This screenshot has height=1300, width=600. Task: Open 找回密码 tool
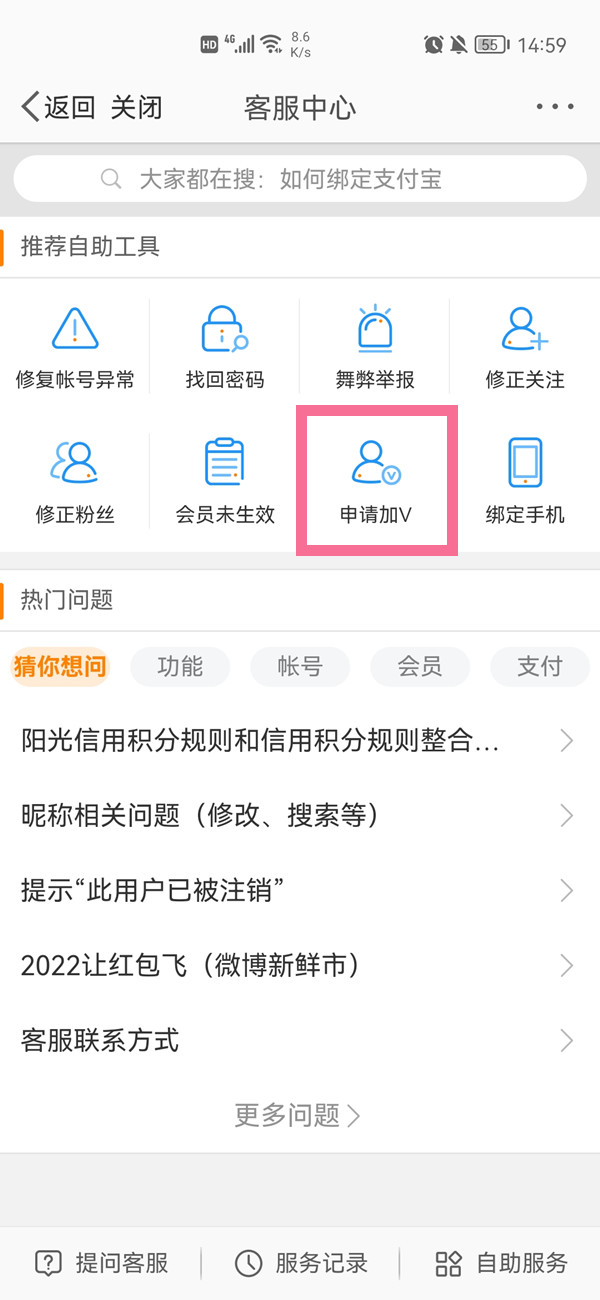[x=225, y=347]
